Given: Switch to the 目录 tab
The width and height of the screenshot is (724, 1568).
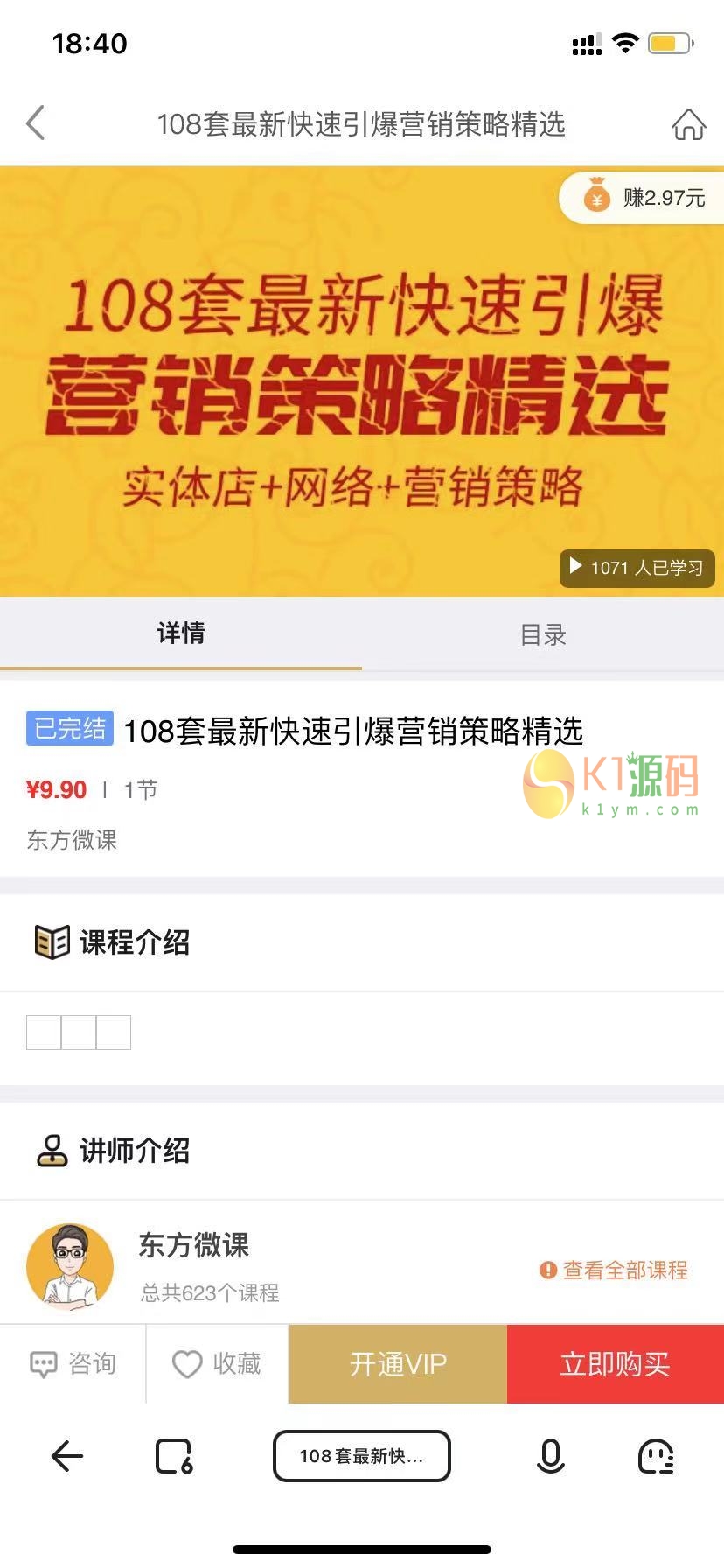Looking at the screenshot, I should (543, 634).
